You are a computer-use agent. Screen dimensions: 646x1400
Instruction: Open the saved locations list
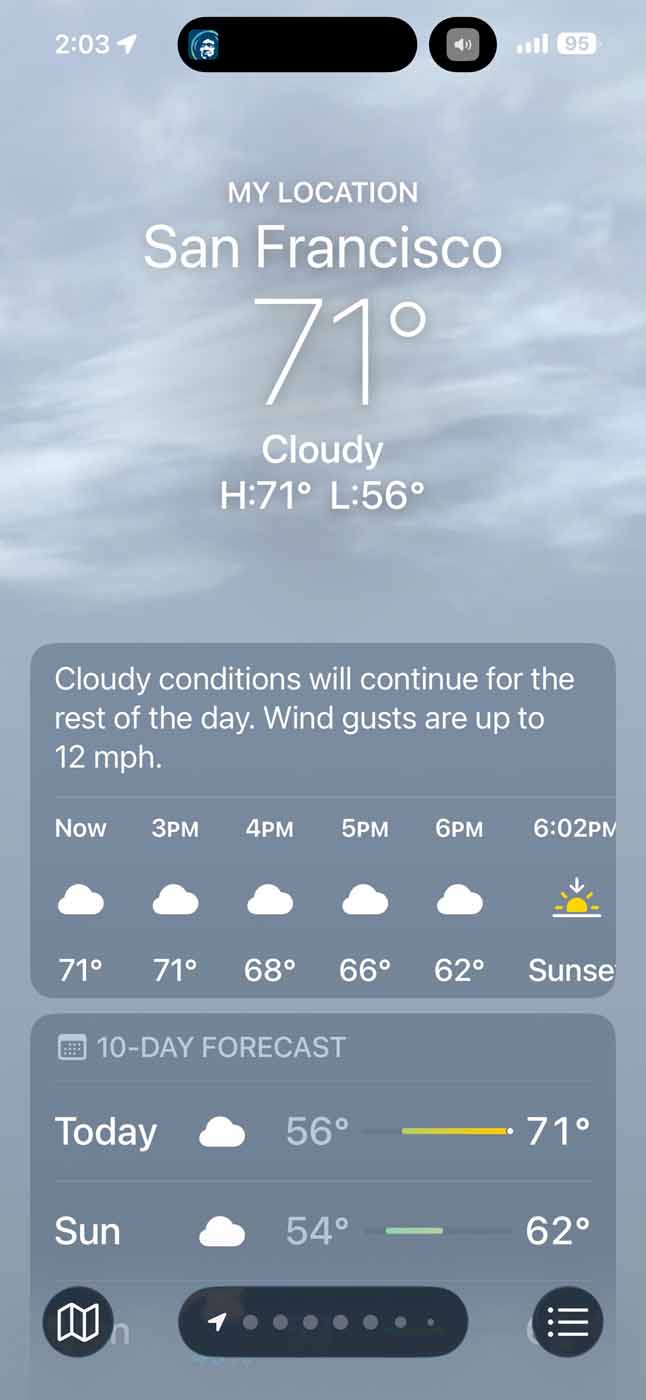[568, 1323]
